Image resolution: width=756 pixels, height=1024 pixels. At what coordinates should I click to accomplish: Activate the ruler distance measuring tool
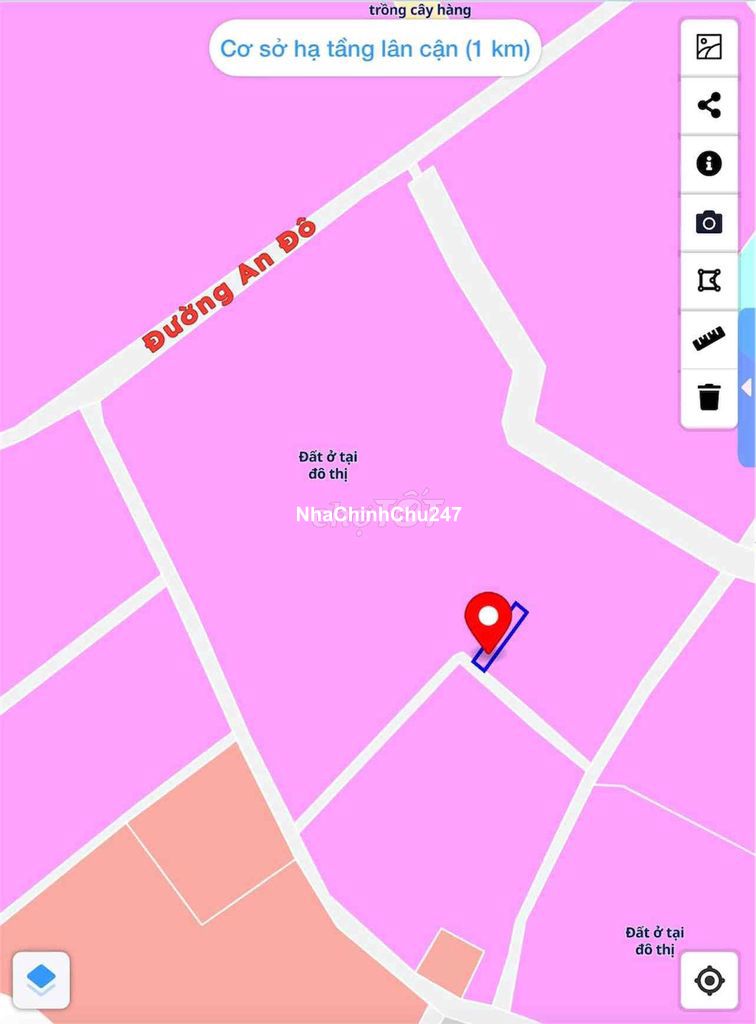[709, 340]
